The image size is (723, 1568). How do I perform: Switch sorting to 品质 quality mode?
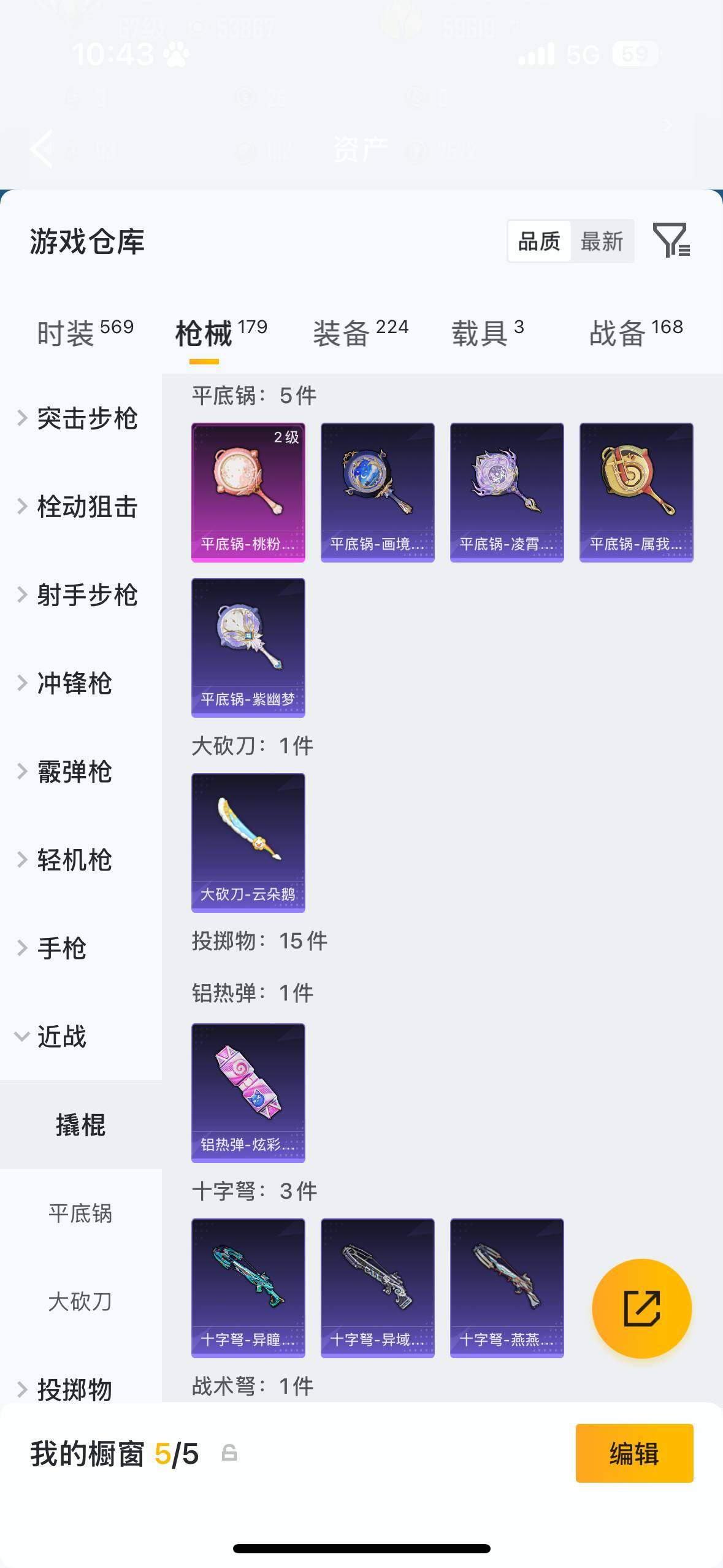[x=538, y=240]
